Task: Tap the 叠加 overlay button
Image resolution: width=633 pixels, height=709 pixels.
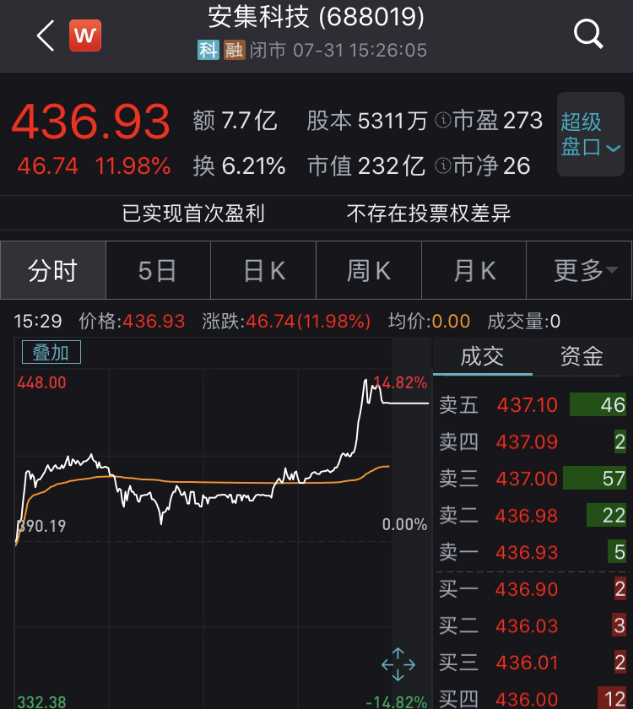Action: click(51, 352)
